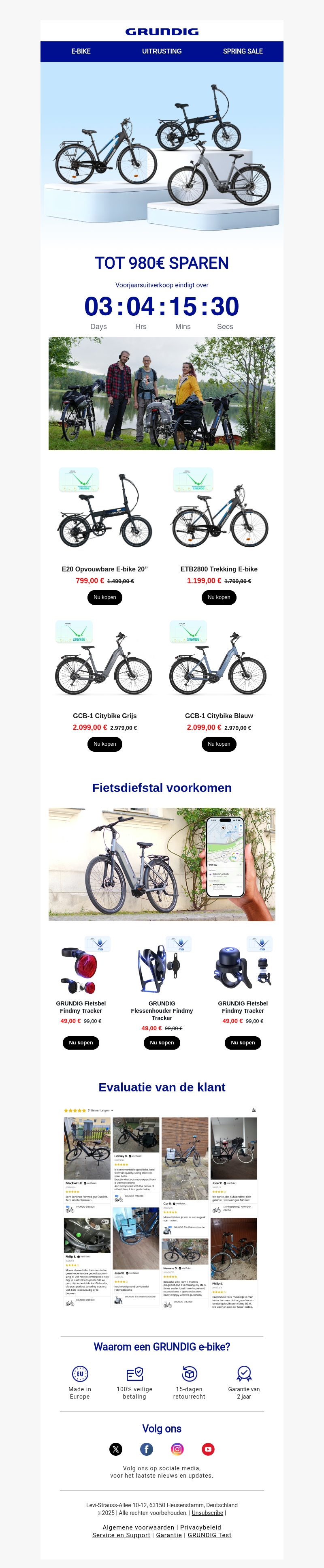This screenshot has width=324, height=1568.
Task: Tap Nu kopen for ETB2800 Trekking E-bike
Action: click(x=219, y=597)
